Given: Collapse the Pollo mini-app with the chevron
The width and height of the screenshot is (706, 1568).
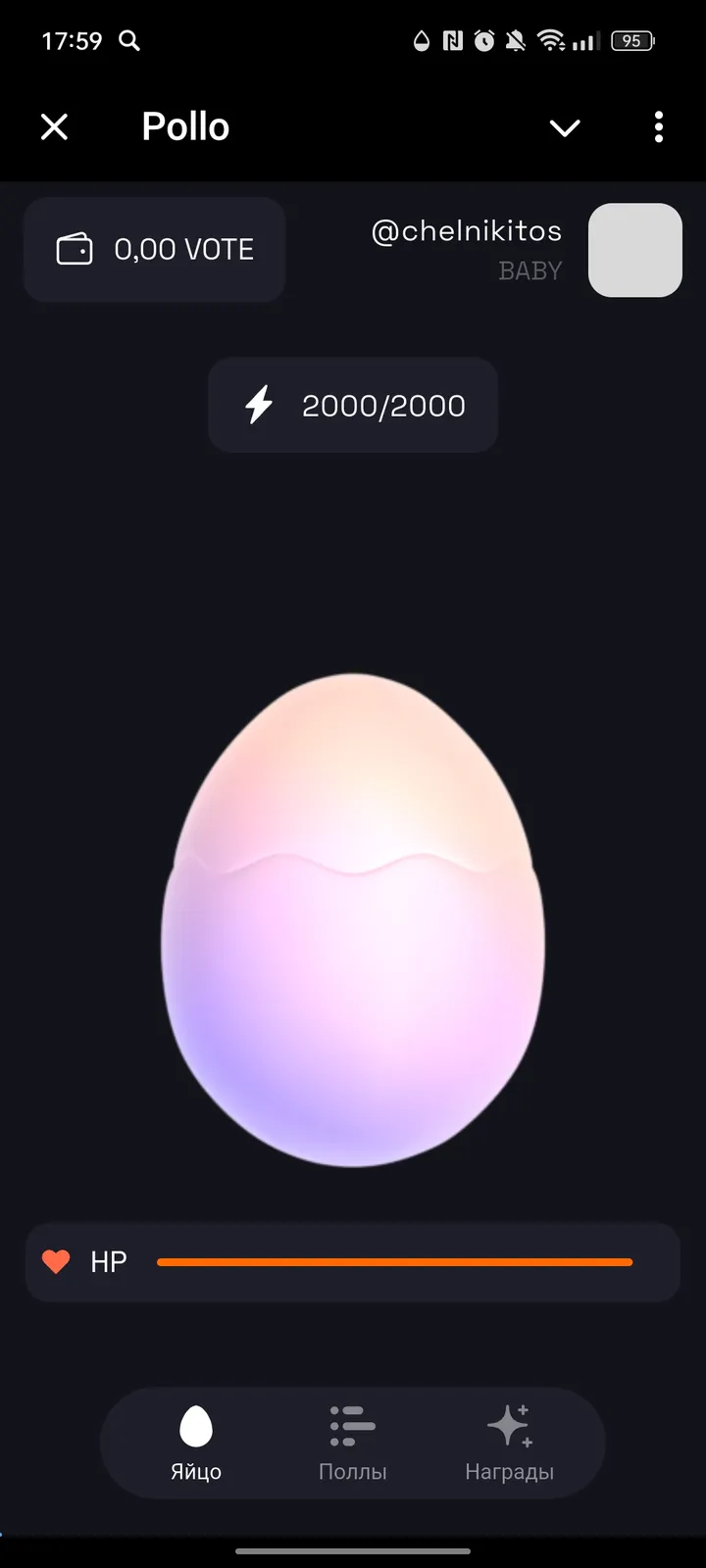Looking at the screenshot, I should tap(565, 127).
